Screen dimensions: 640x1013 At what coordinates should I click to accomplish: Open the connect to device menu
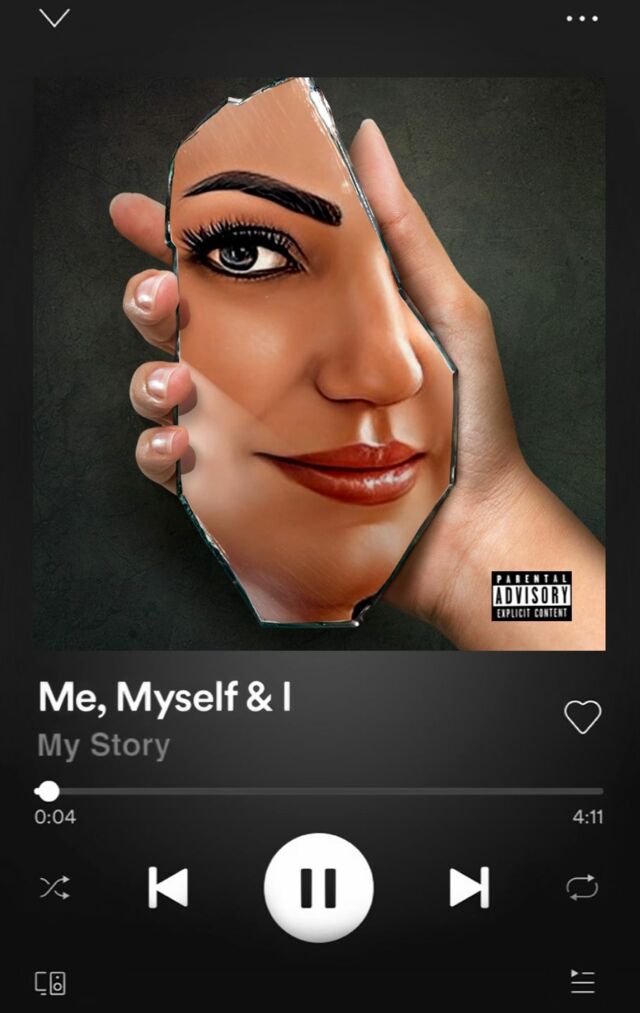51,983
